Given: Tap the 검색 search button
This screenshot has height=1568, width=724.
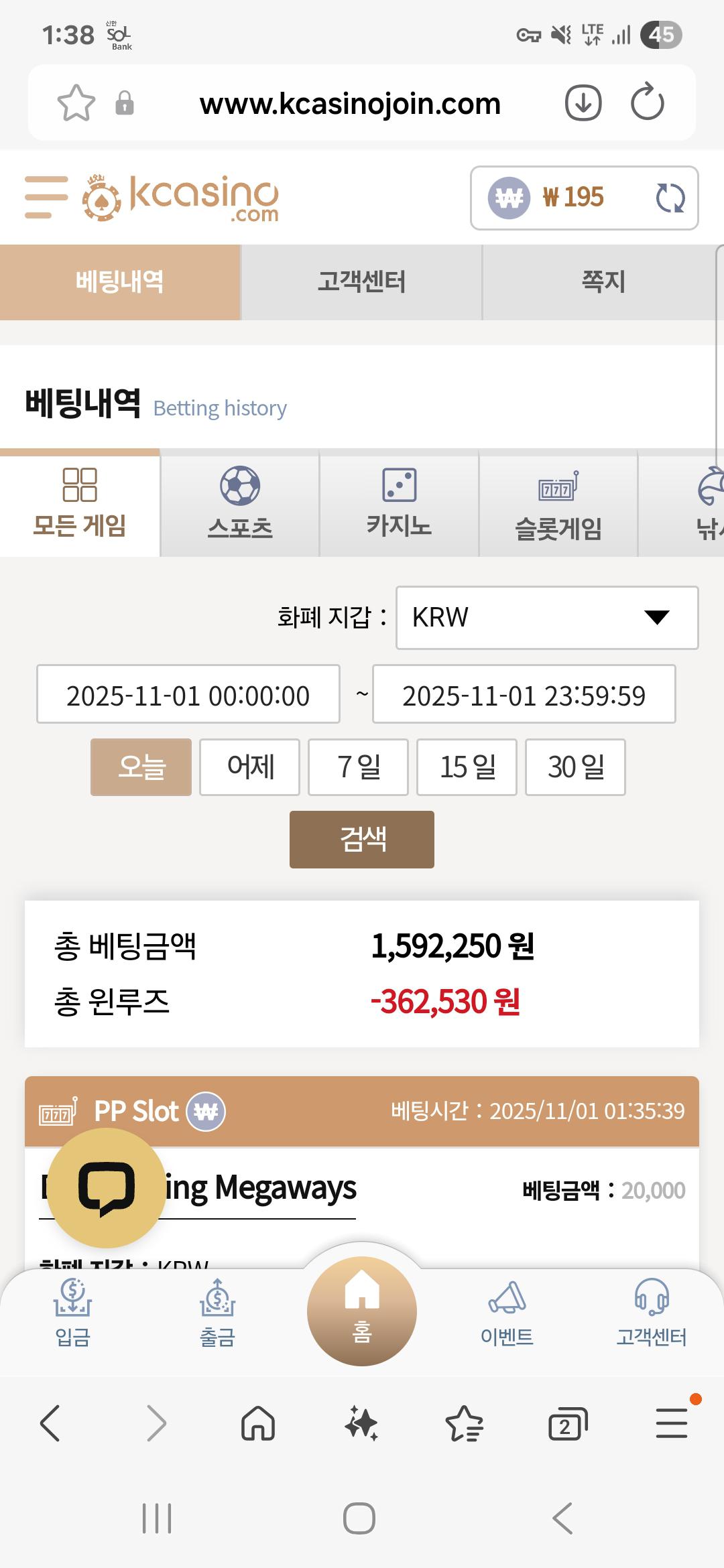Looking at the screenshot, I should click(362, 840).
